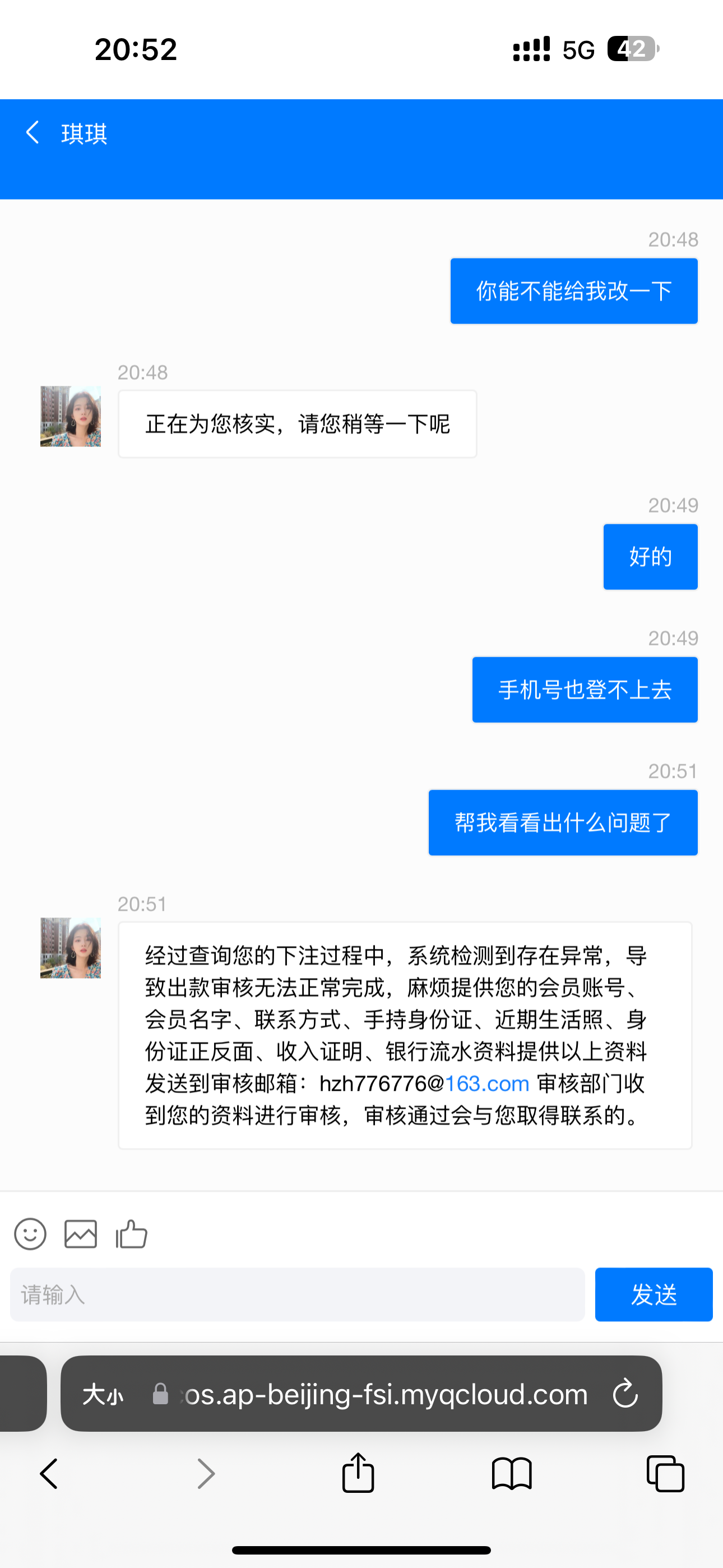Open the 163.com email link

487,1083
